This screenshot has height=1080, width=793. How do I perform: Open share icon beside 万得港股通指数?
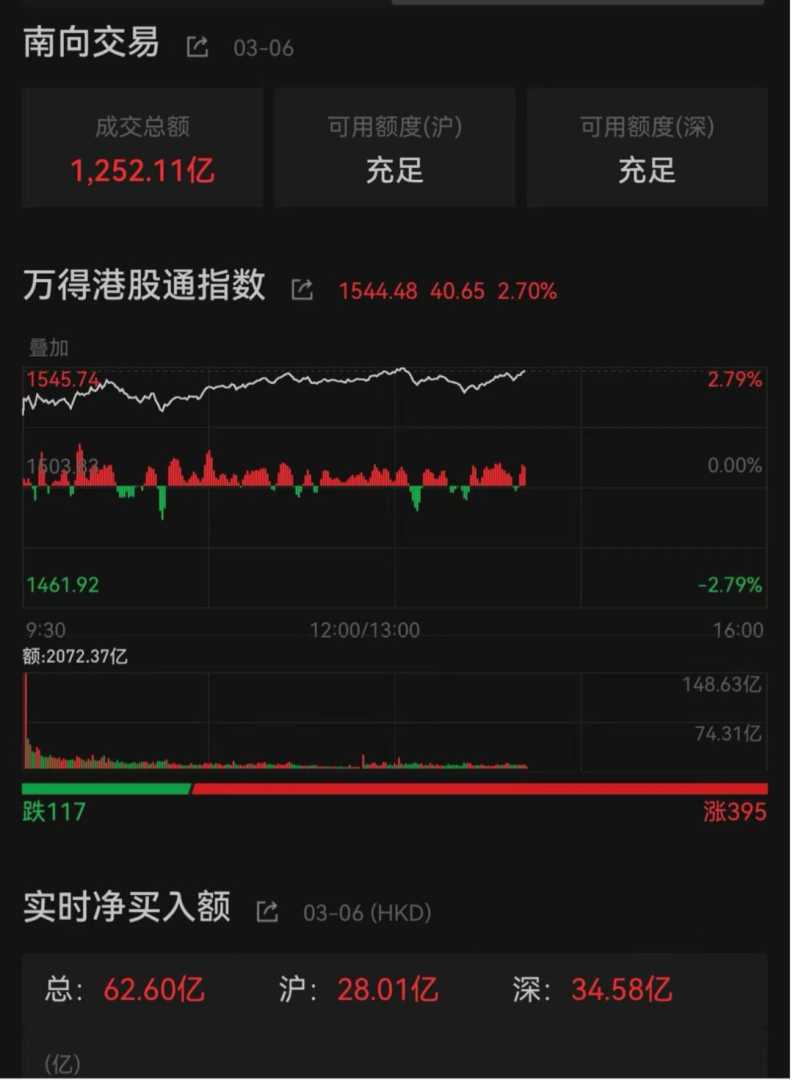[x=301, y=290]
